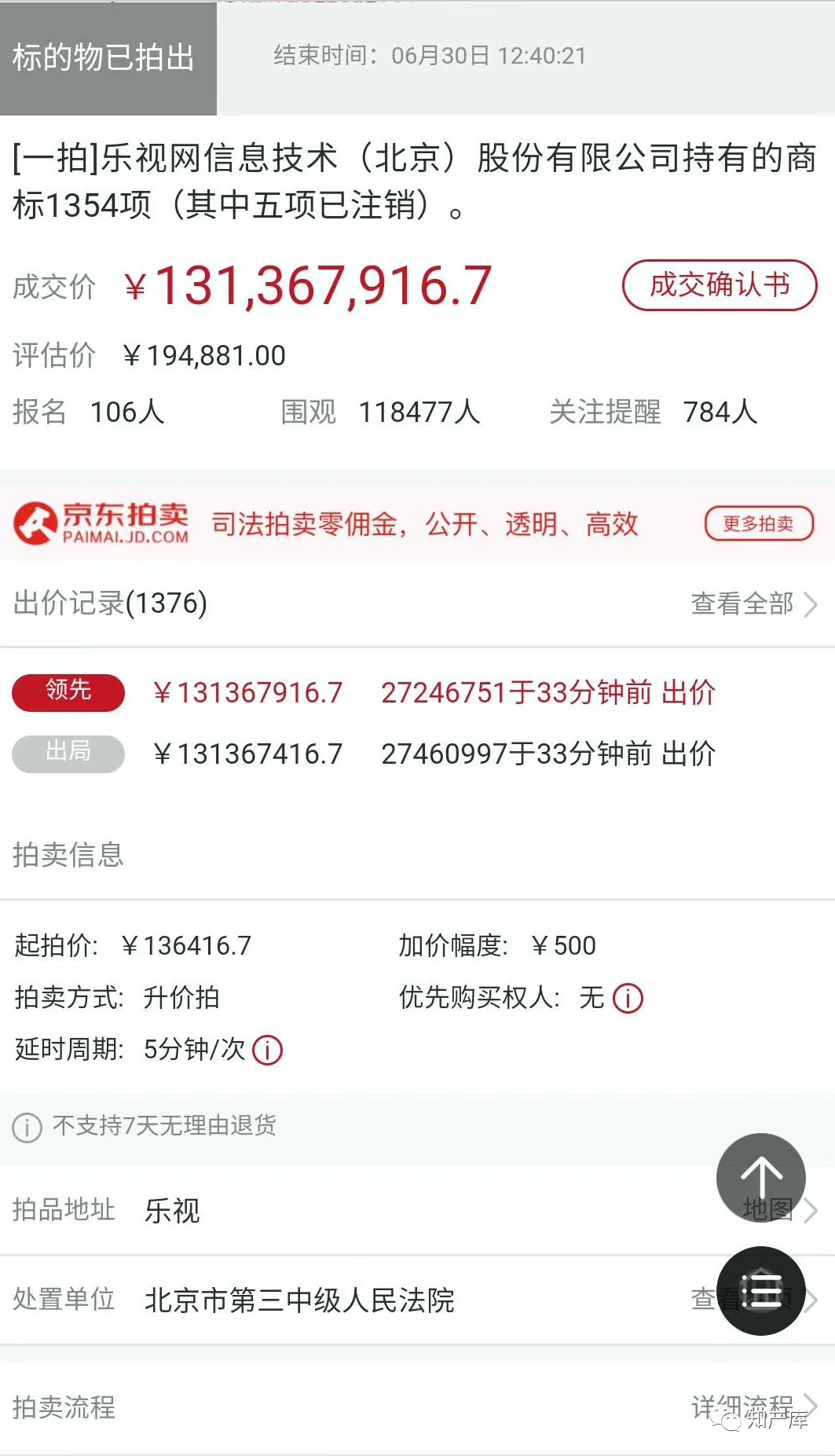Tap info icon next to 延时周期
This screenshot has height=1456, width=835.
267,1050
